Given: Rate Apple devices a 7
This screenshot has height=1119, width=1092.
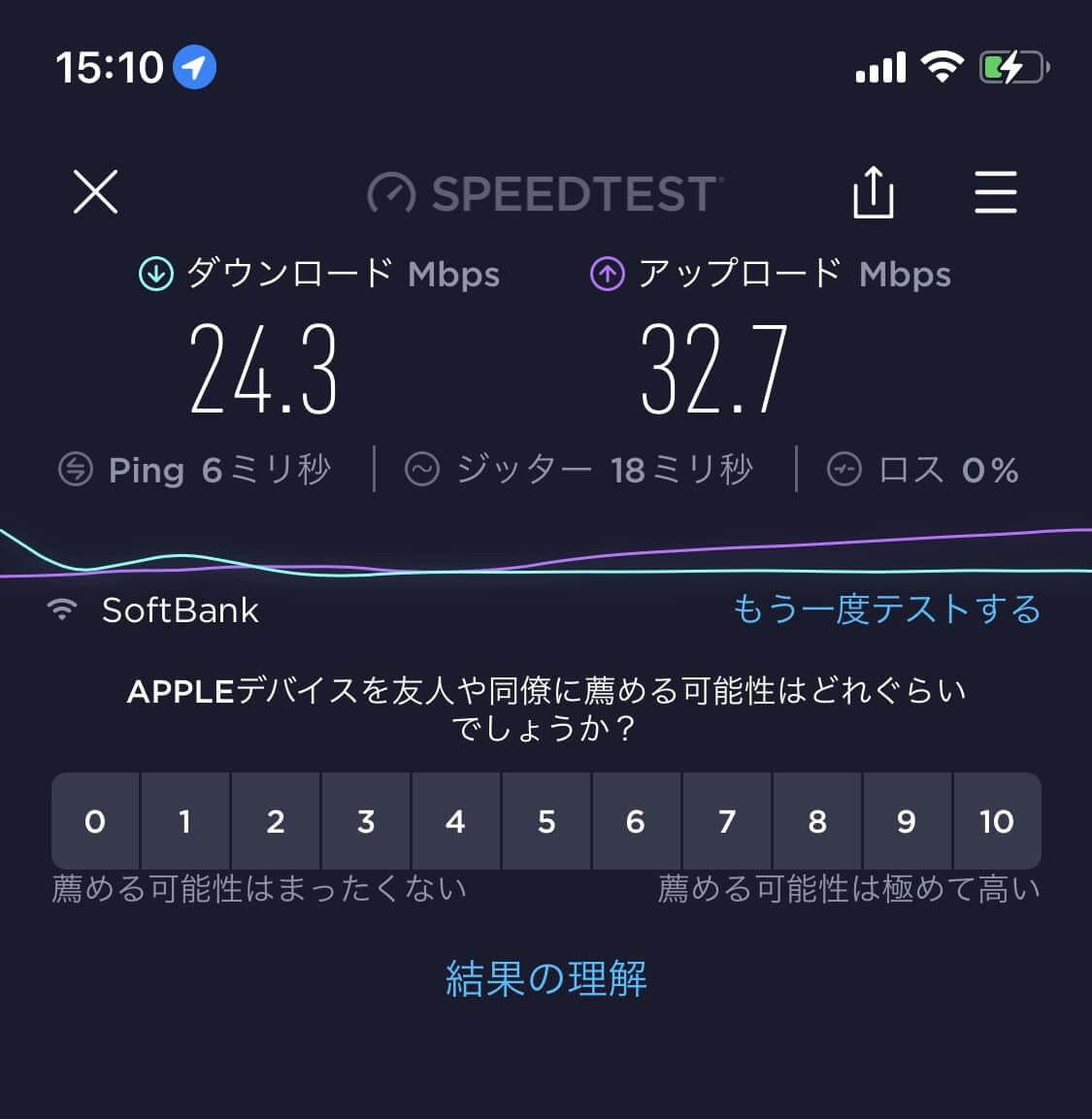Looking at the screenshot, I should pos(727,821).
